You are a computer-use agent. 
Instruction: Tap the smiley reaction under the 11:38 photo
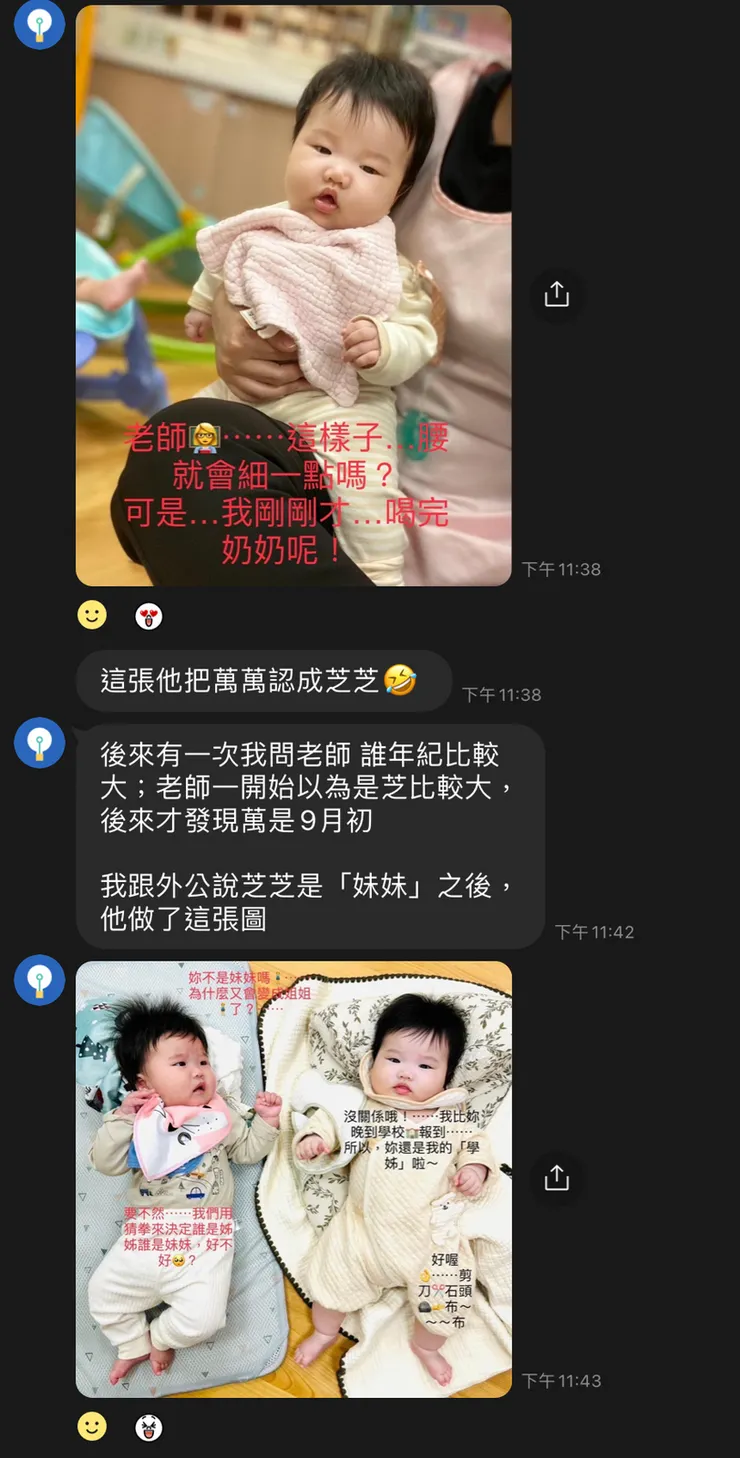click(92, 615)
